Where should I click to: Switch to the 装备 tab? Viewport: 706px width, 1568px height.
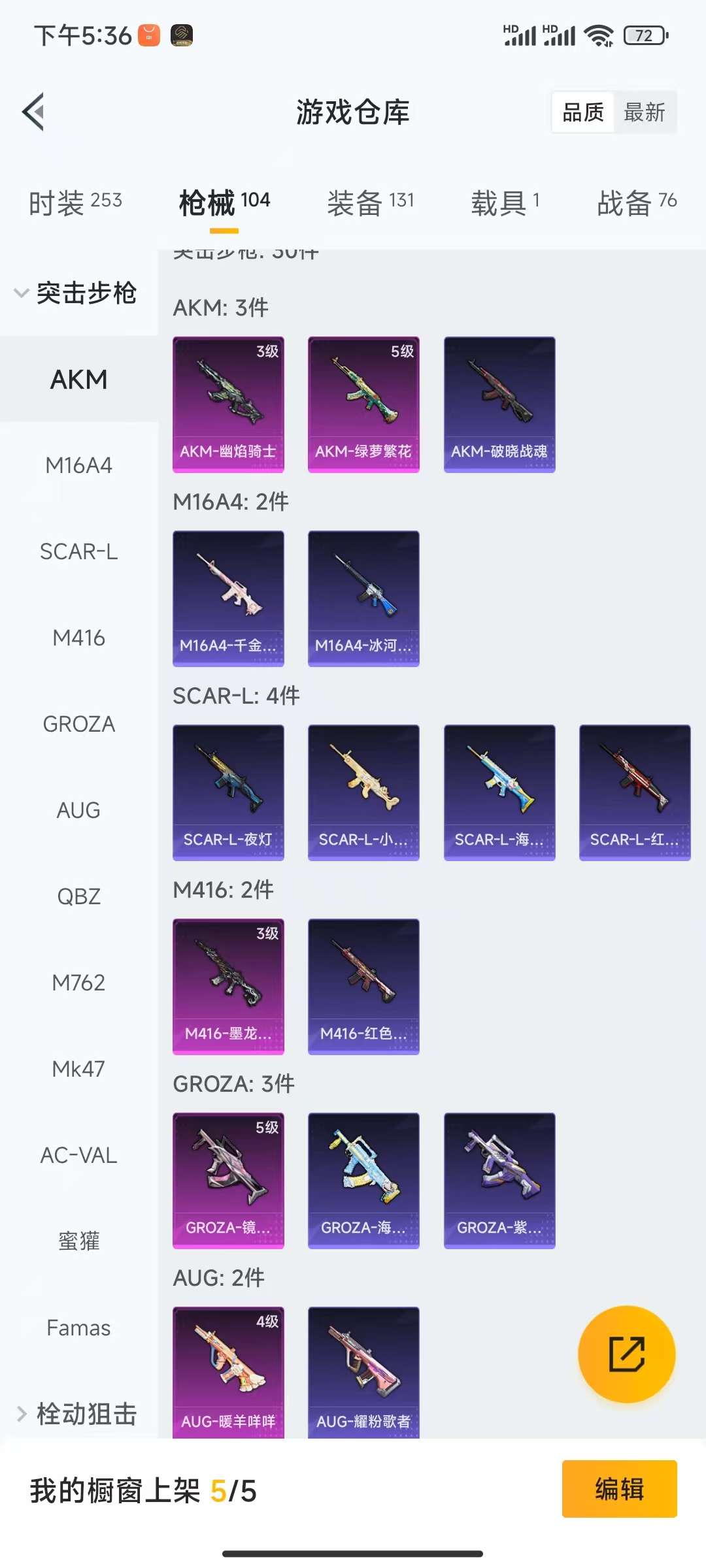[x=370, y=203]
